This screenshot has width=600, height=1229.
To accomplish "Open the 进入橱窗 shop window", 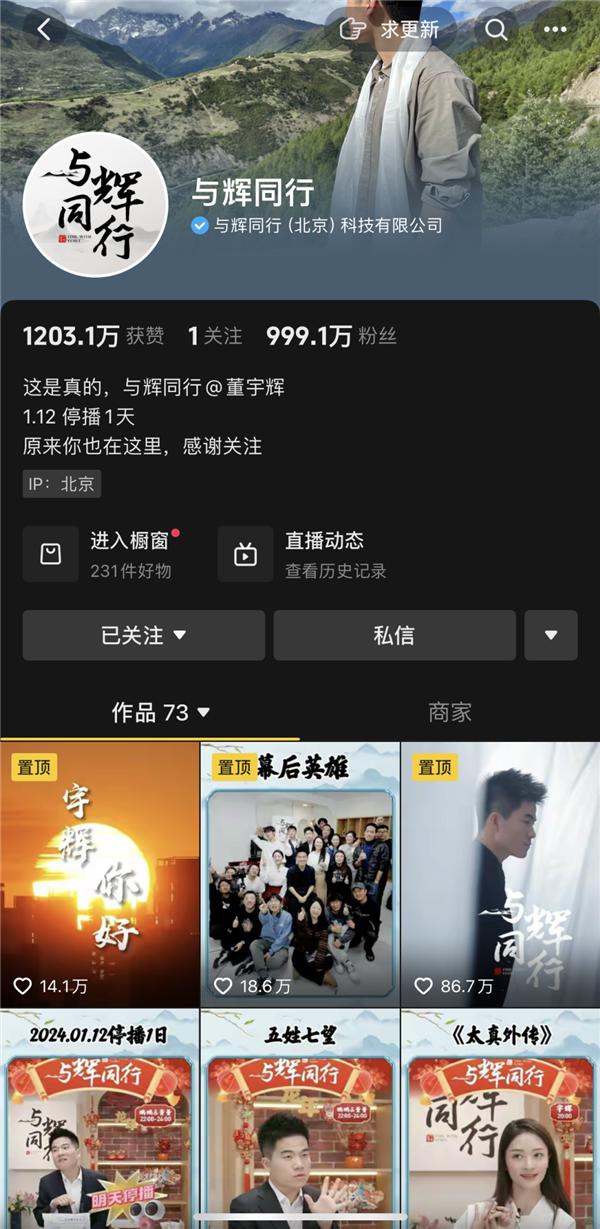I will point(102,554).
